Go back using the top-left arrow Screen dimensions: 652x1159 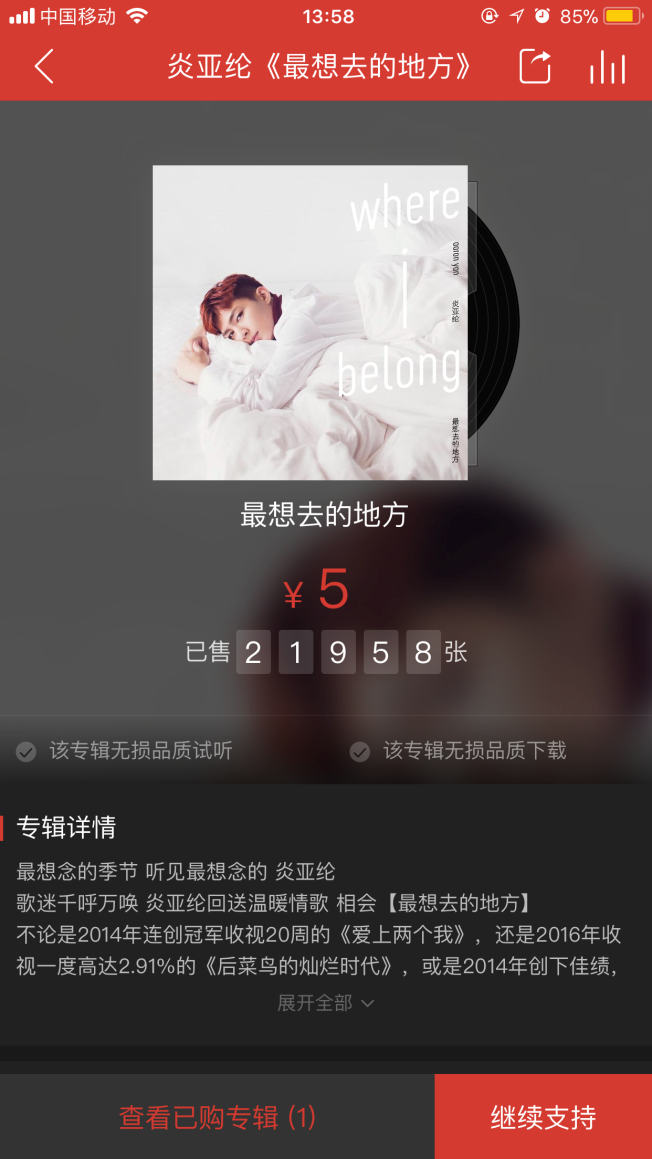[x=44, y=67]
